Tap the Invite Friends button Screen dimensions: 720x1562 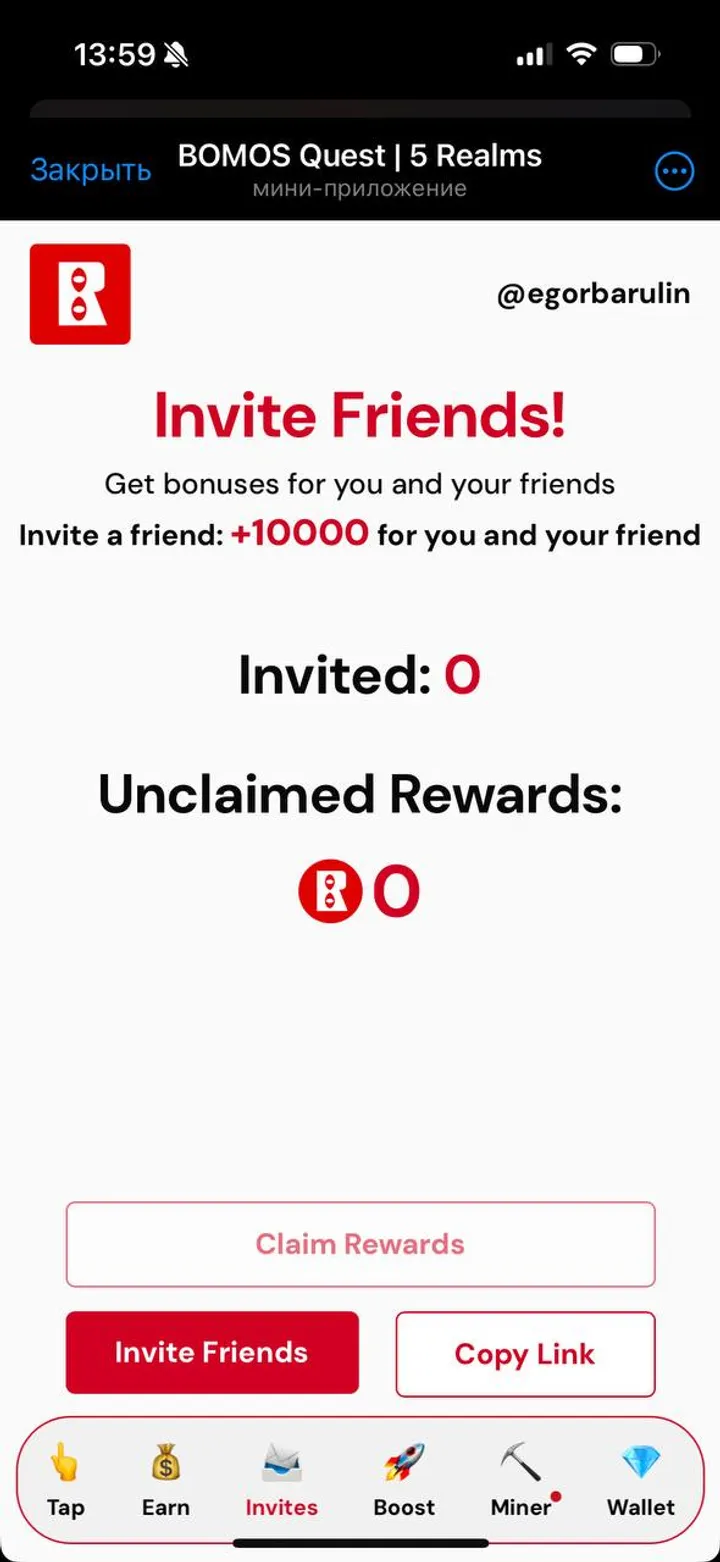tap(212, 1352)
